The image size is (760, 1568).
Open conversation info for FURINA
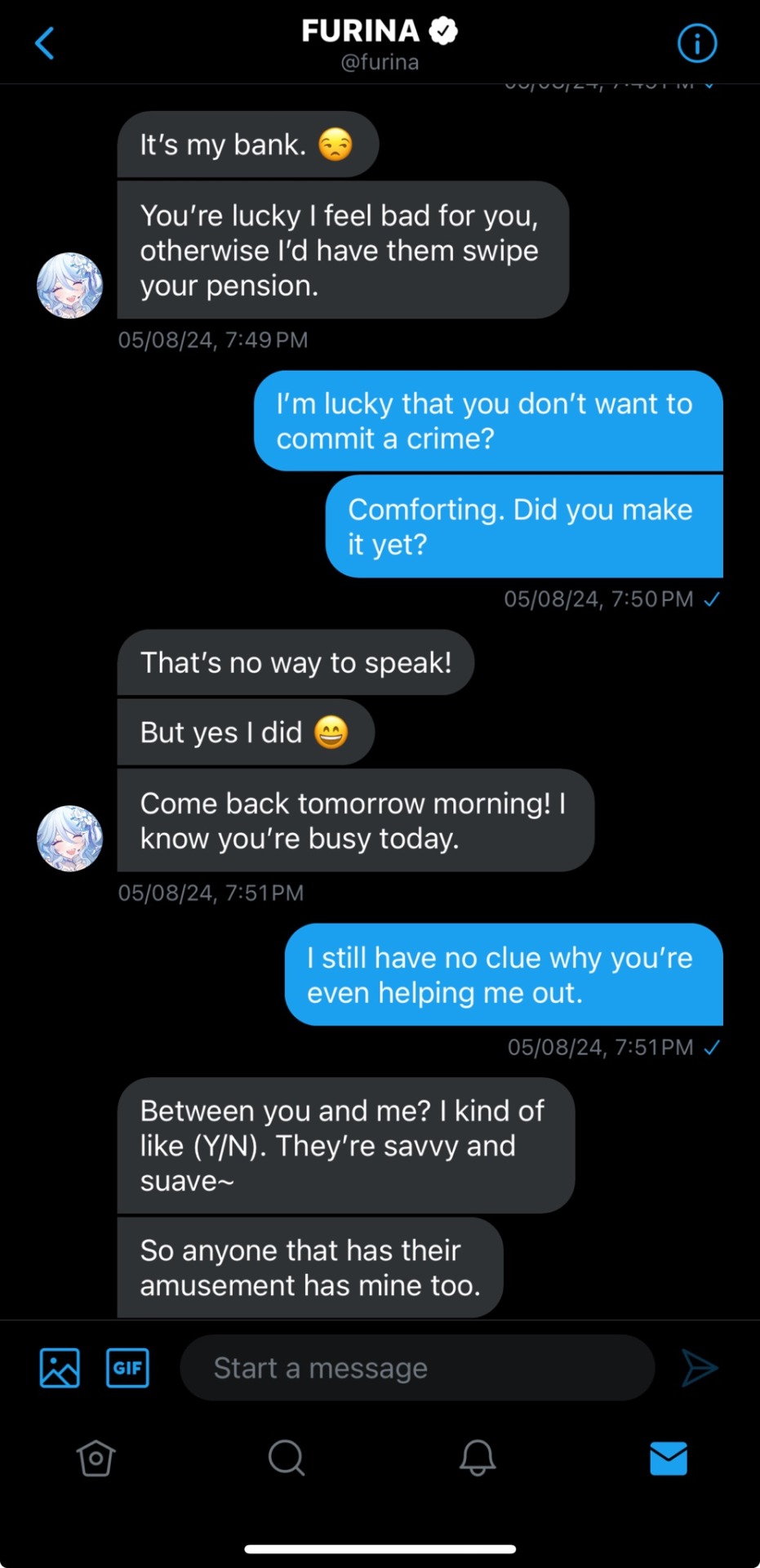pos(696,43)
